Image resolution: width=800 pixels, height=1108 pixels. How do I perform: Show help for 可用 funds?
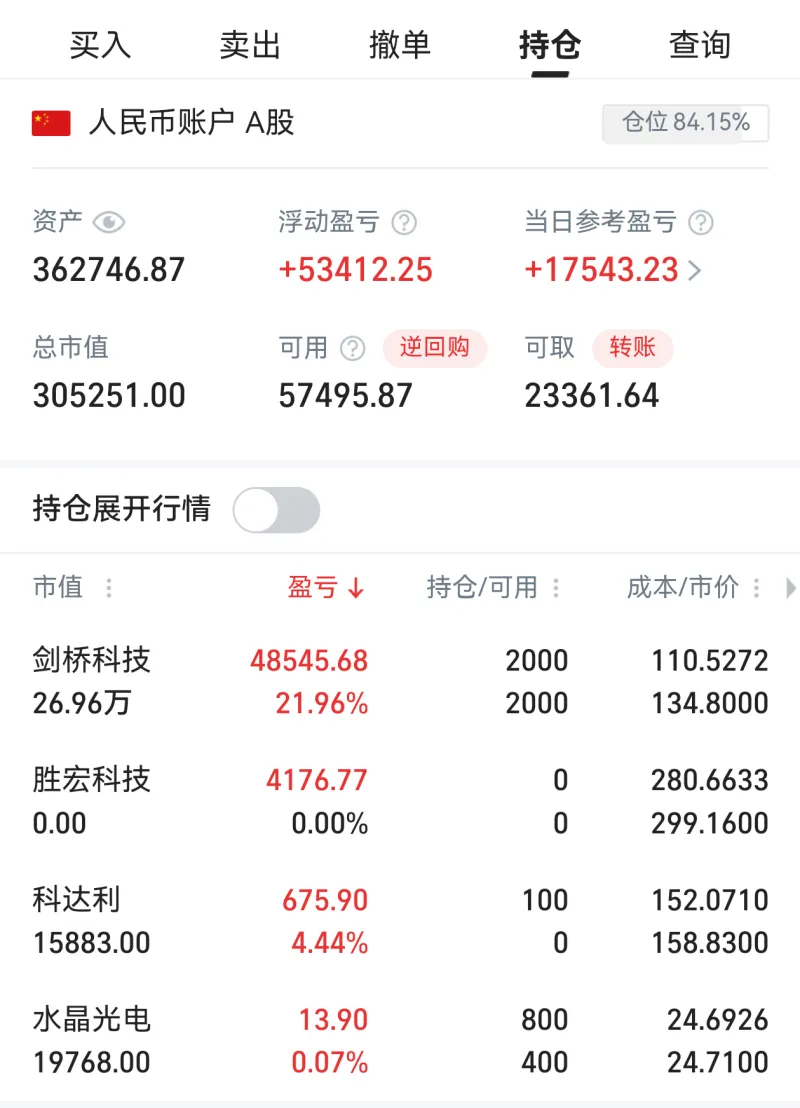pos(352,348)
